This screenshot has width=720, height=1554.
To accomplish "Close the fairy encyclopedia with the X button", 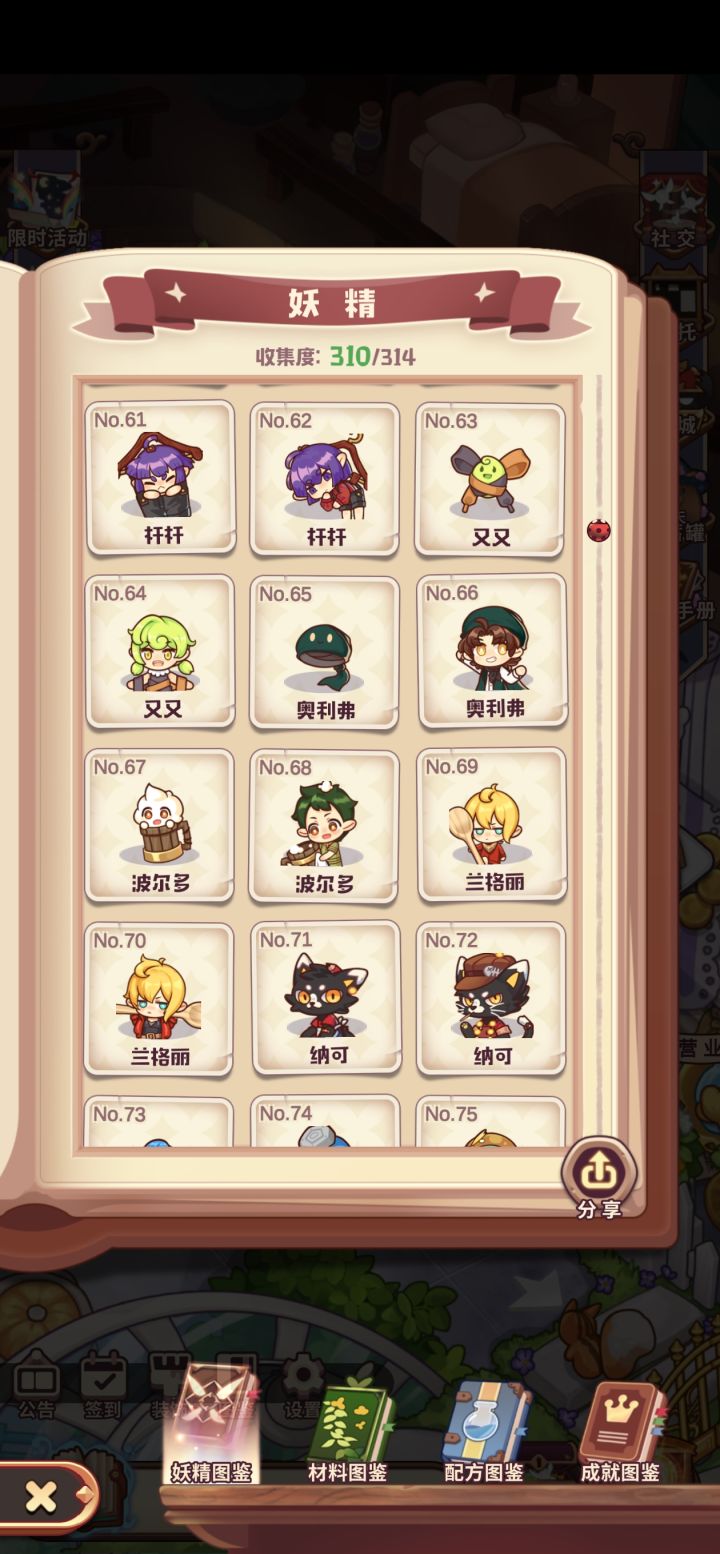I will [x=42, y=1495].
